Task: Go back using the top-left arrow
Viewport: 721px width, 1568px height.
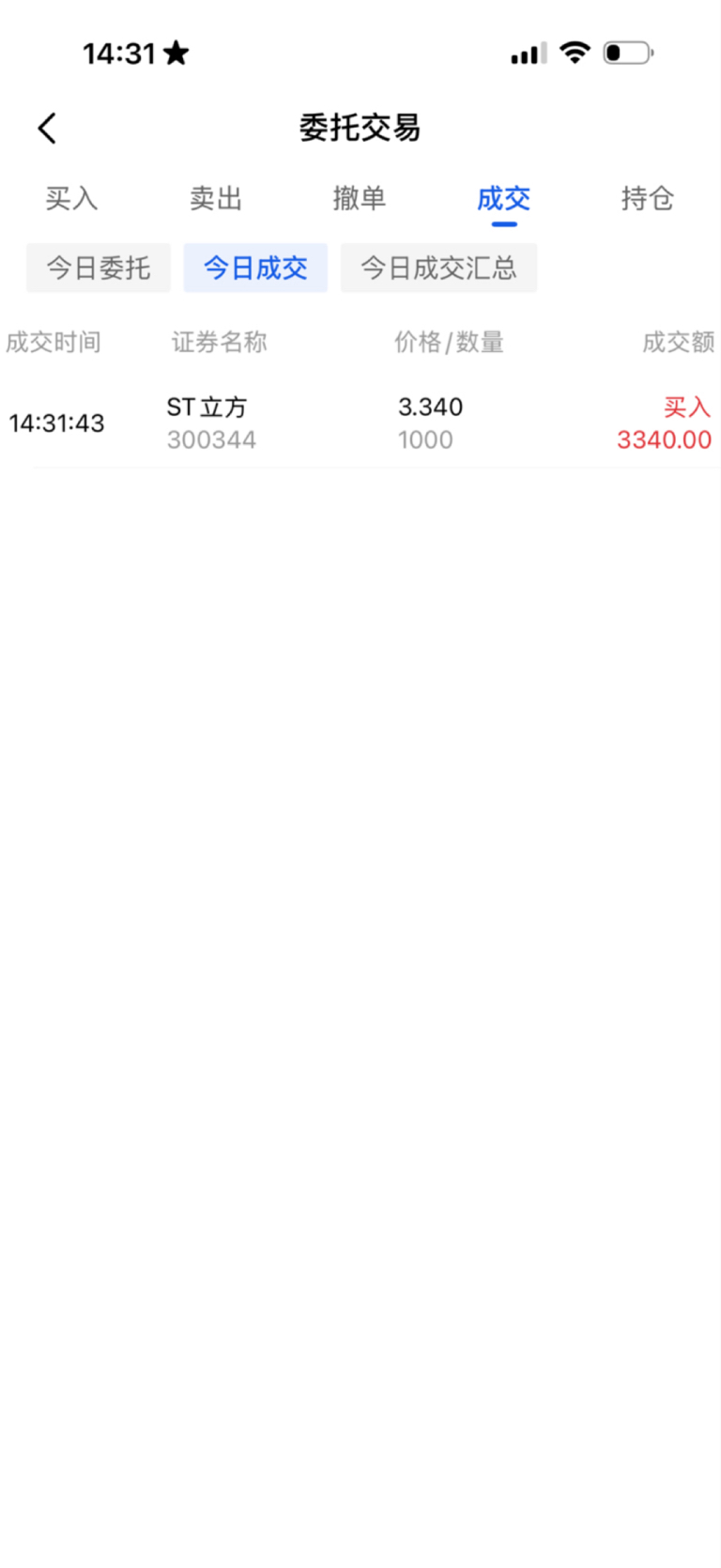Action: (48, 128)
